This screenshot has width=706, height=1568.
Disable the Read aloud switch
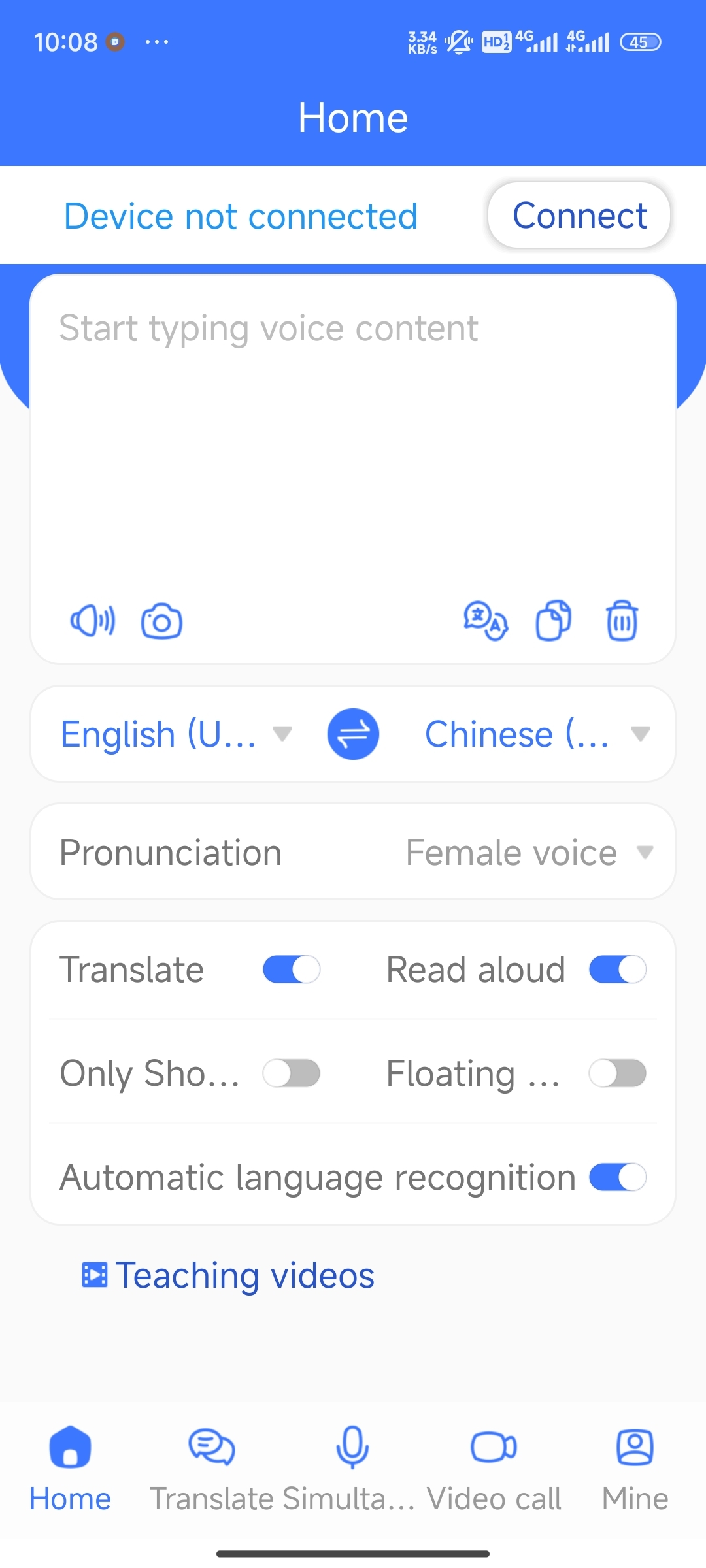(618, 970)
